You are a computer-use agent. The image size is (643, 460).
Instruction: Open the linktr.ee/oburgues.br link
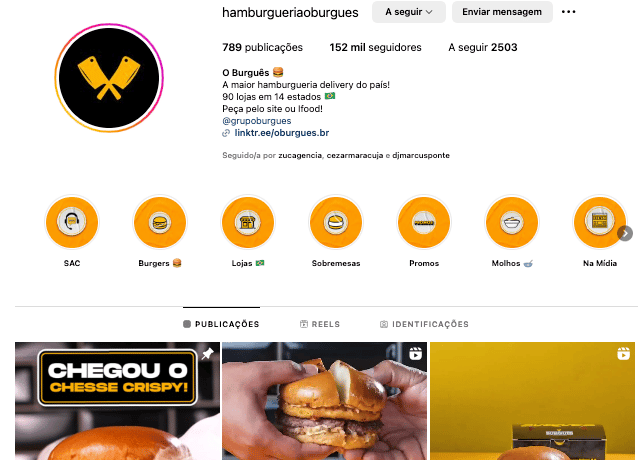281,132
